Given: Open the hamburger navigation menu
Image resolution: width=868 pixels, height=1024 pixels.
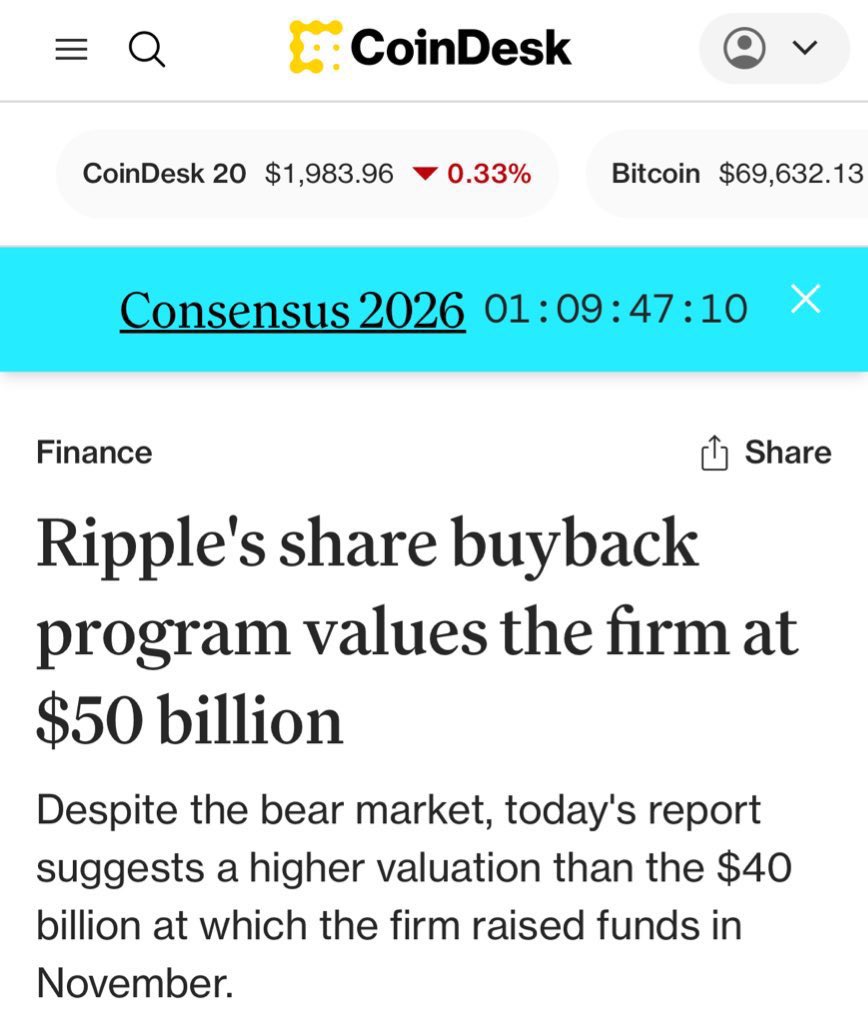Looking at the screenshot, I should click(71, 49).
